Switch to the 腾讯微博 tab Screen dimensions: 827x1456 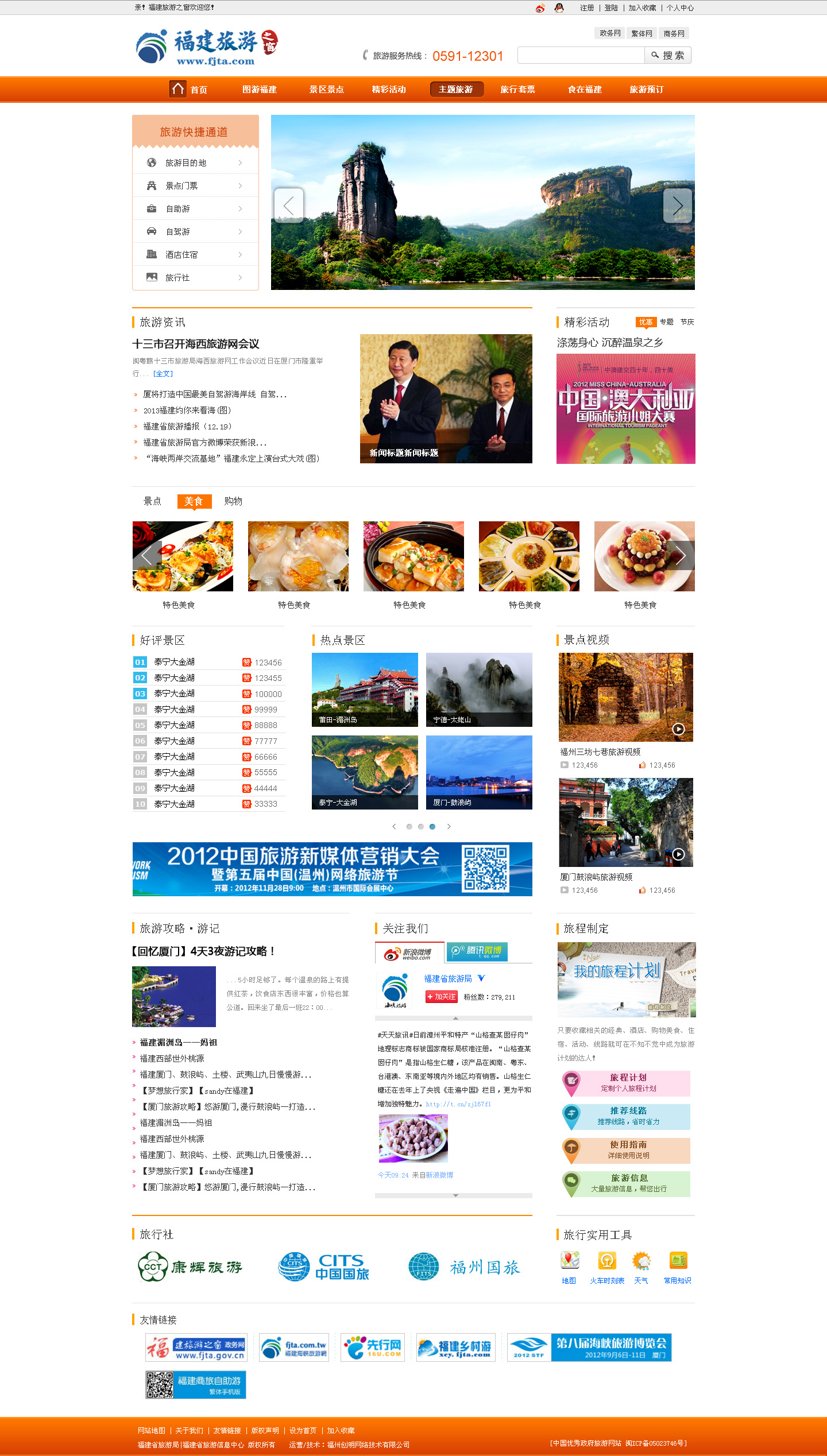477,952
